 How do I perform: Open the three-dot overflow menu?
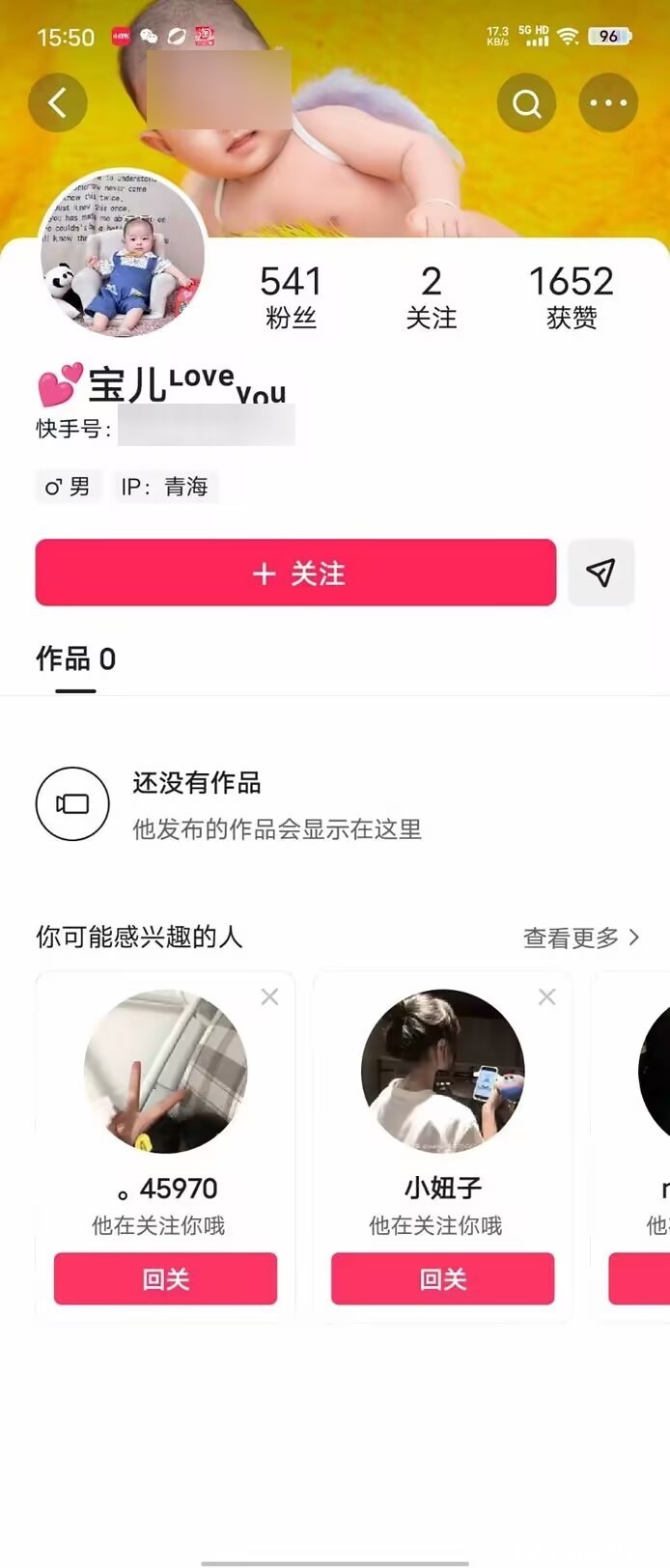[608, 102]
